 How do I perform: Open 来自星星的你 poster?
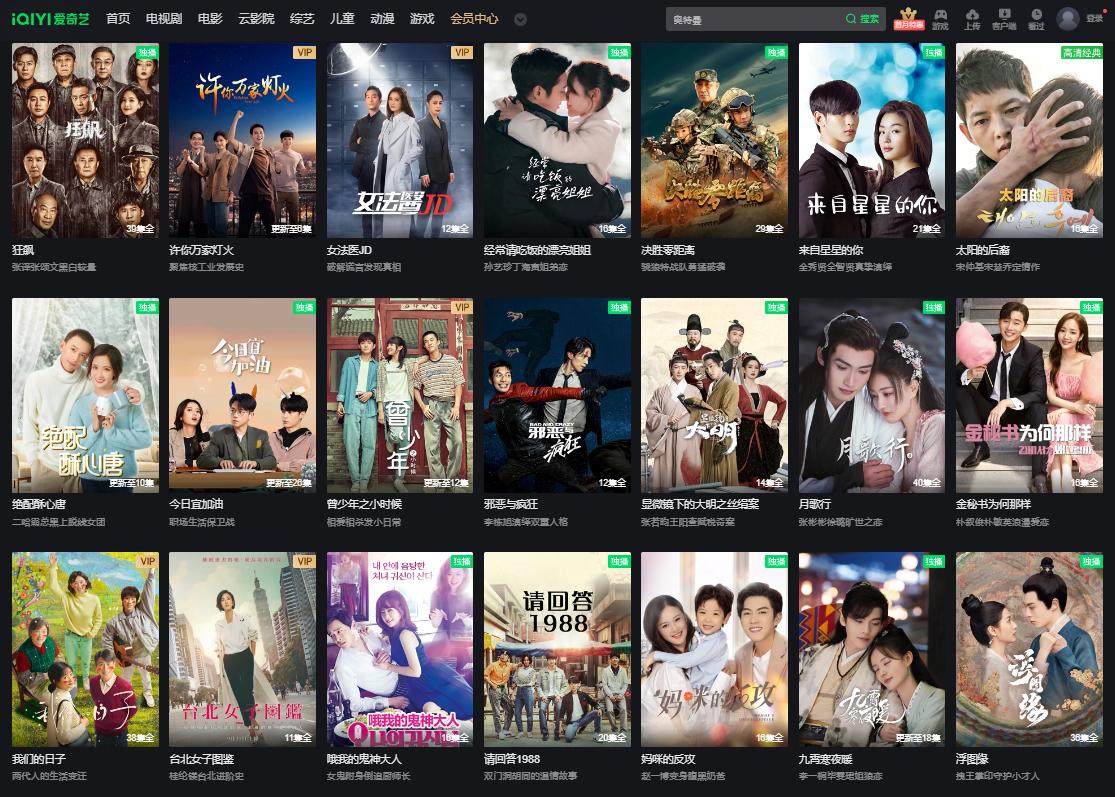point(872,140)
